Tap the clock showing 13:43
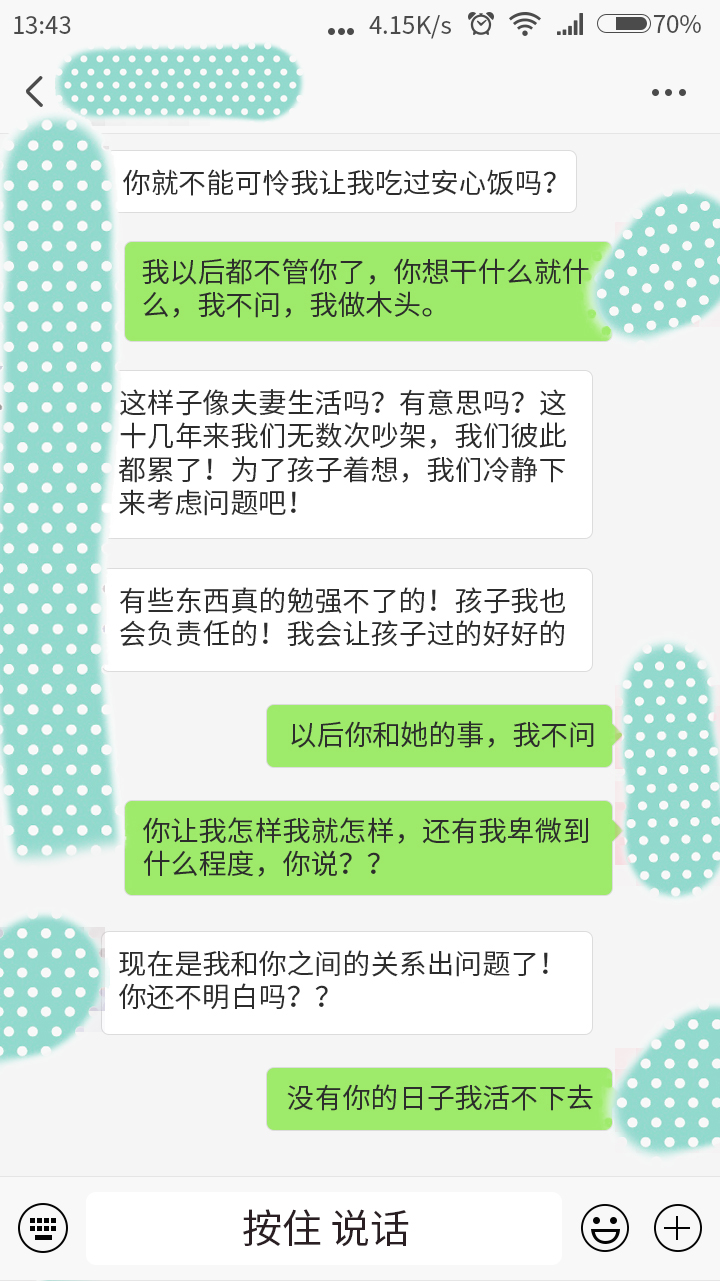720x1281 pixels. tap(43, 27)
